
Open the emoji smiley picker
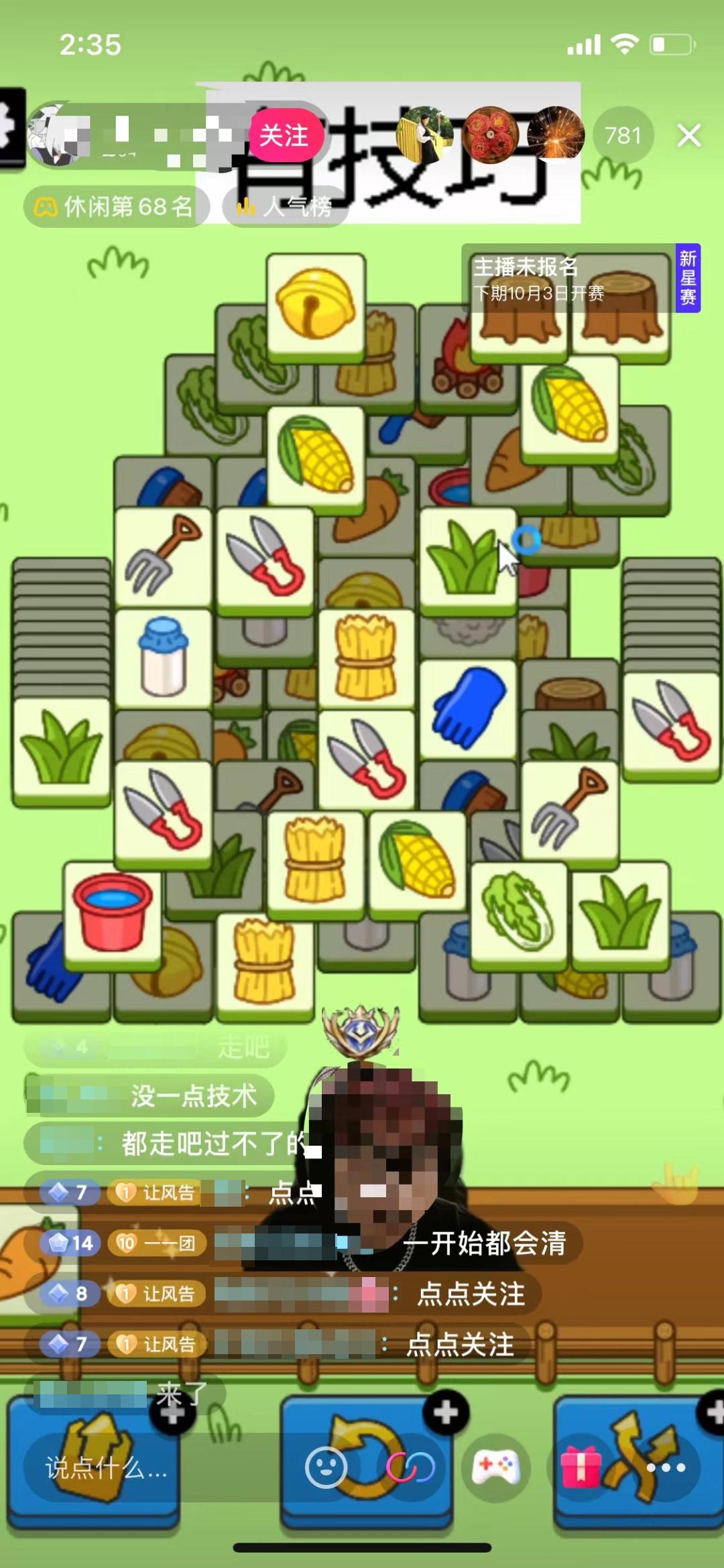point(326,1468)
